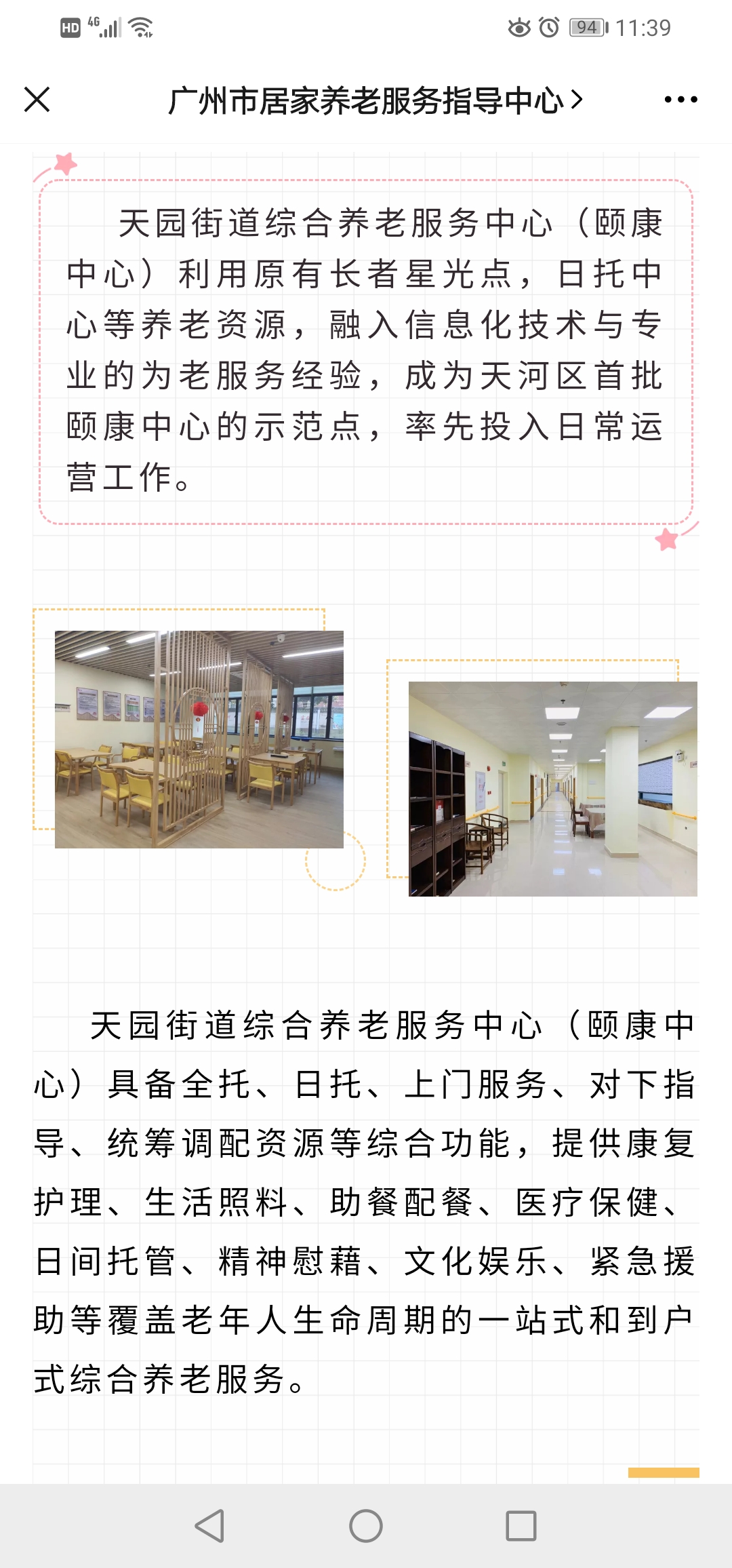This screenshot has height=1568, width=732.
Task: Go back using system back button
Action: (x=209, y=1526)
